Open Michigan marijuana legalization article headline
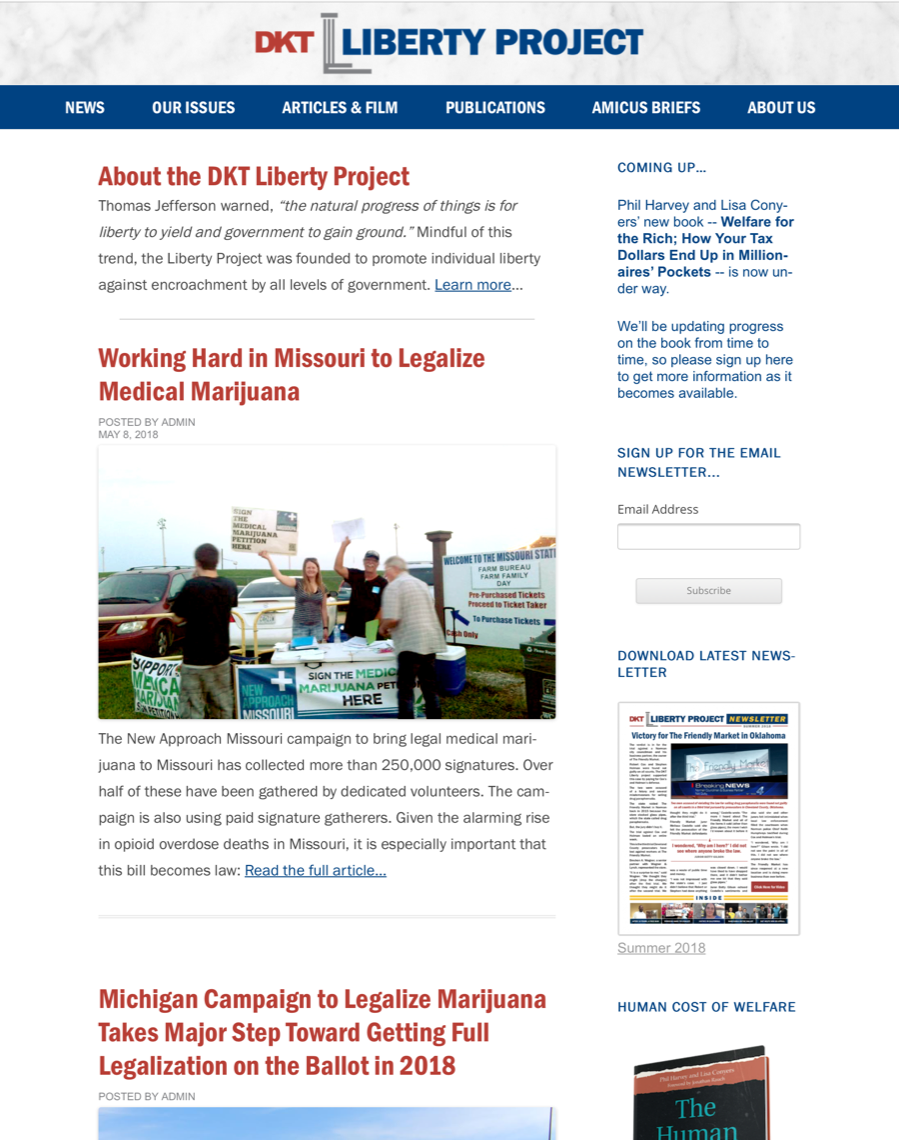899x1140 pixels. coord(322,1032)
